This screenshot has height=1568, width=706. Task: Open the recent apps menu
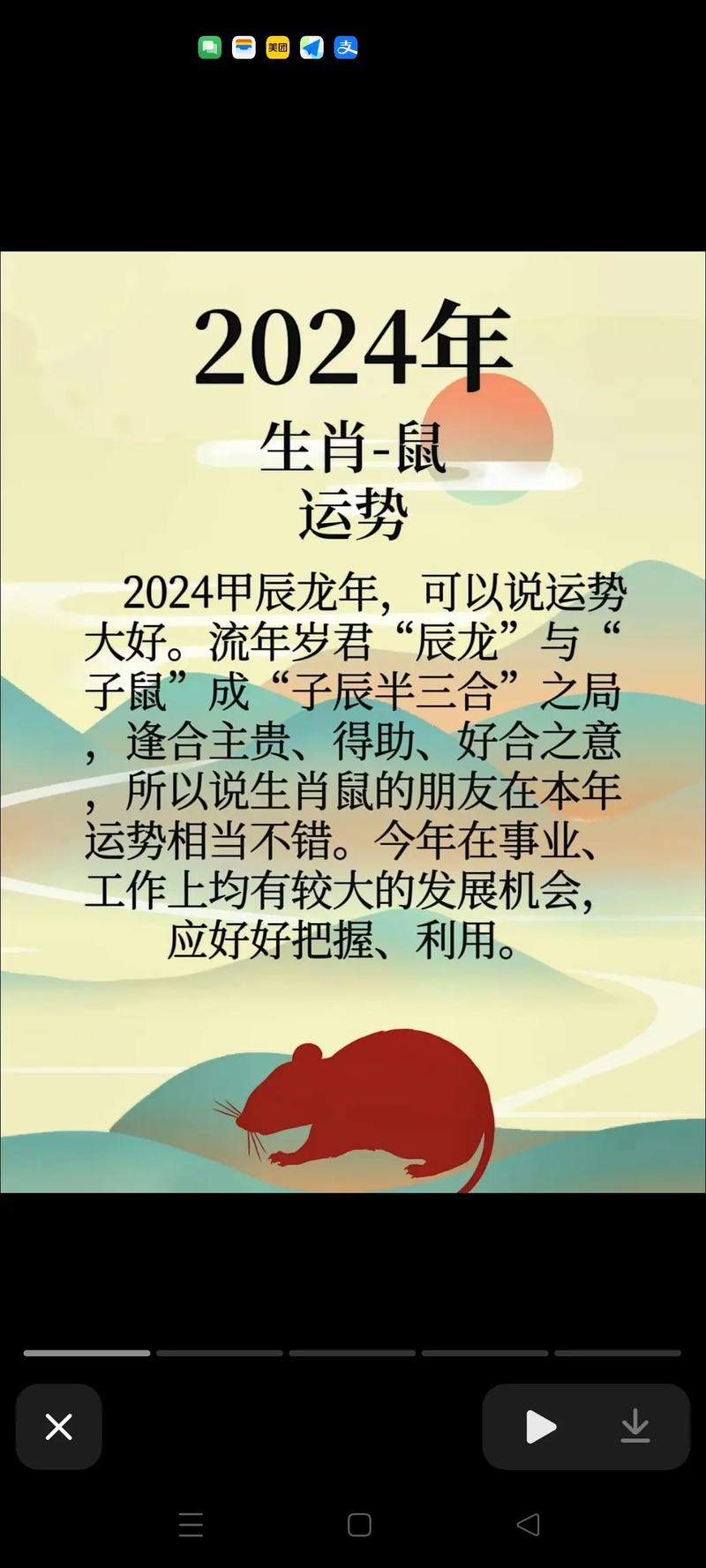click(x=191, y=1525)
